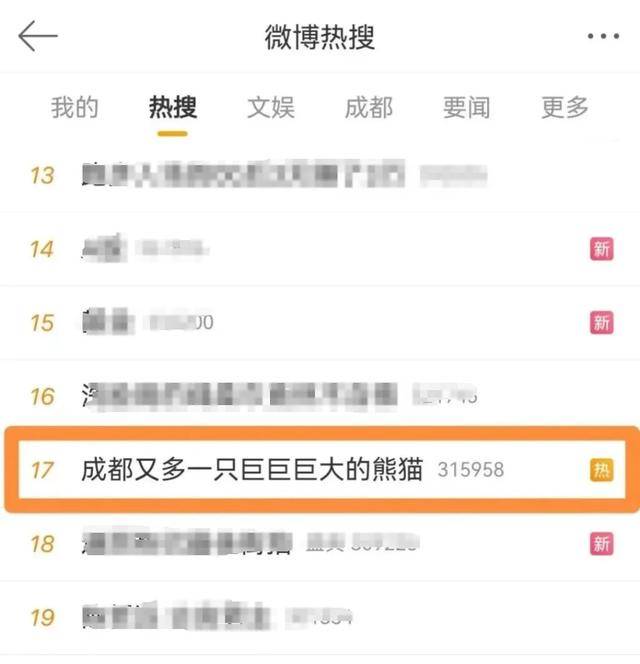
Task: Open the 更多 tab
Action: coord(565,107)
